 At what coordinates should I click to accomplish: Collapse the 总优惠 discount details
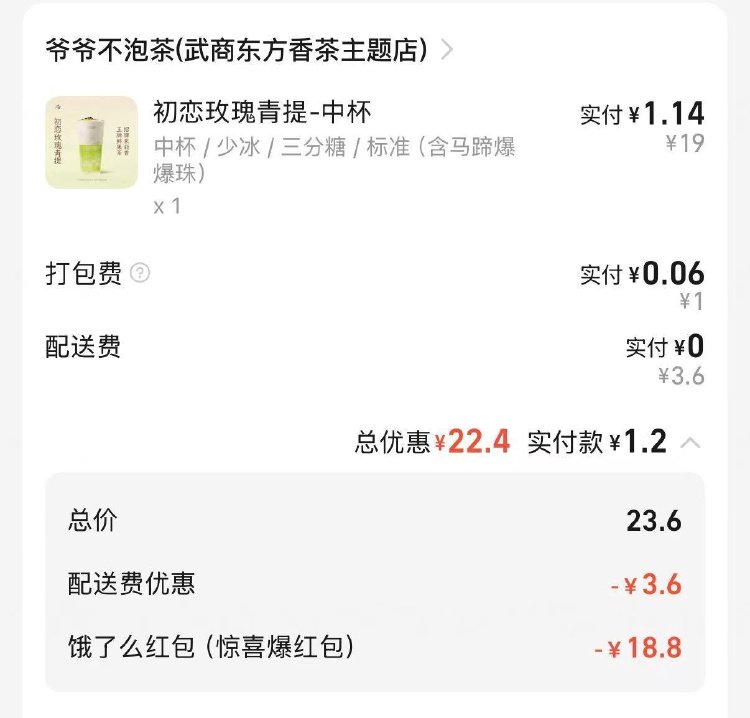point(691,442)
